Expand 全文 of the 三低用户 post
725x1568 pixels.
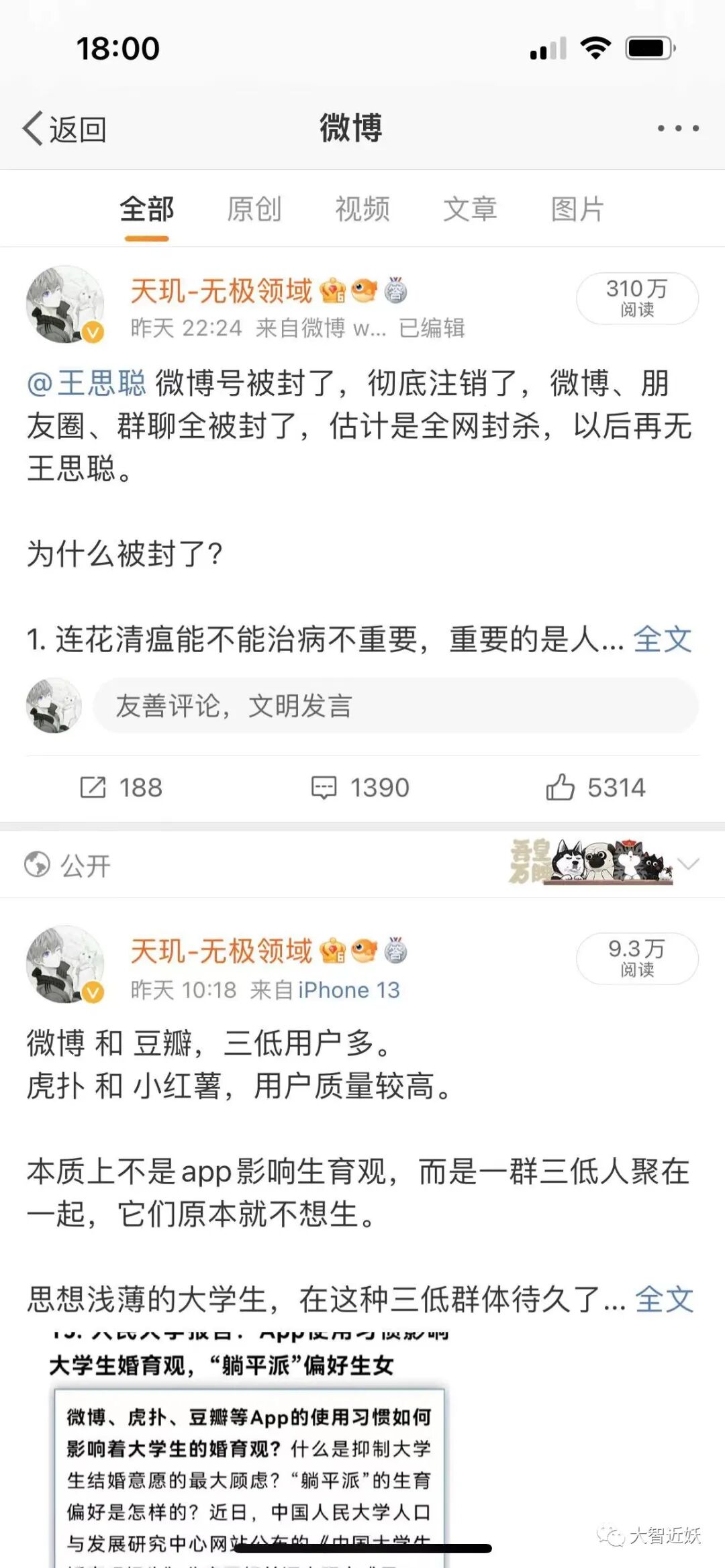[x=664, y=1299]
